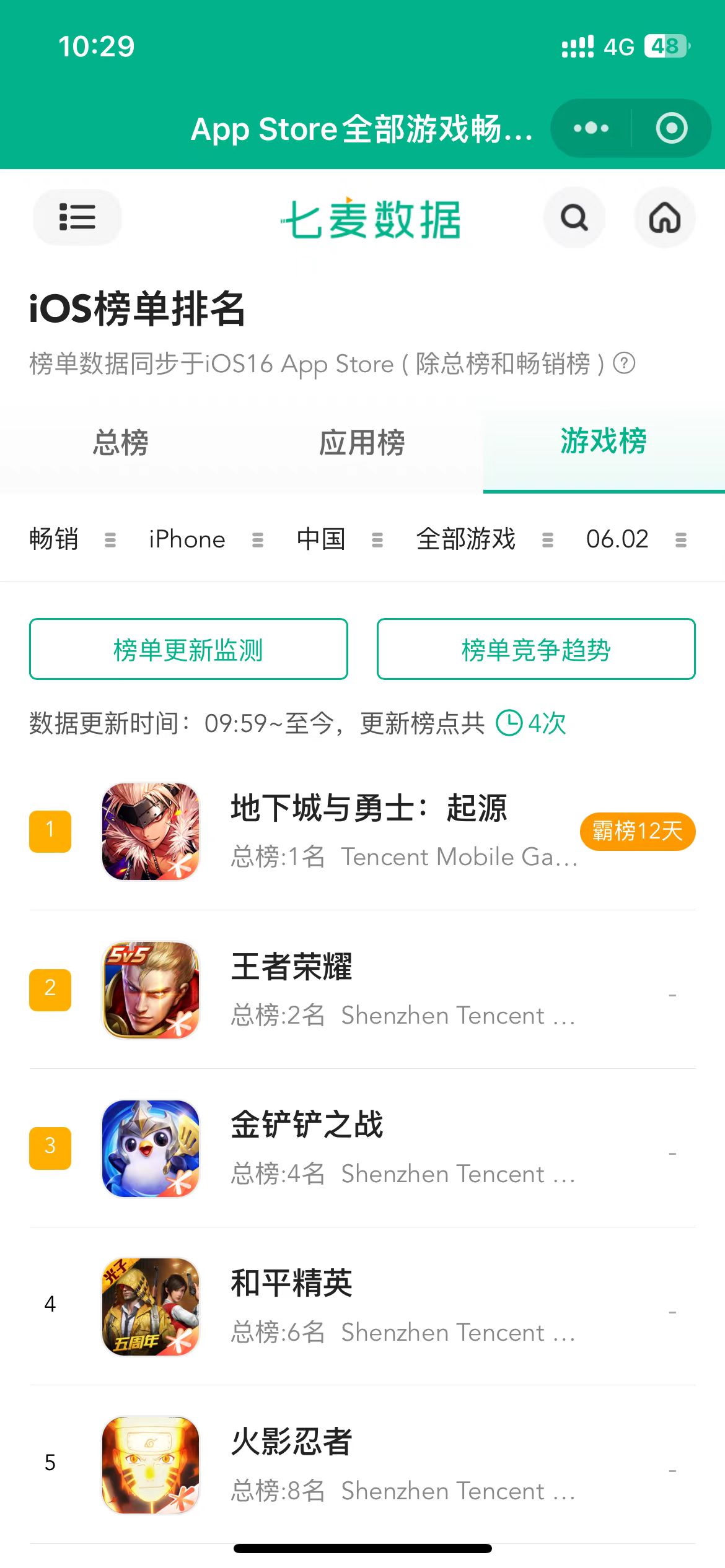Image resolution: width=725 pixels, height=1568 pixels.
Task: Tap the 榜单更新监测 button
Action: coord(188,649)
